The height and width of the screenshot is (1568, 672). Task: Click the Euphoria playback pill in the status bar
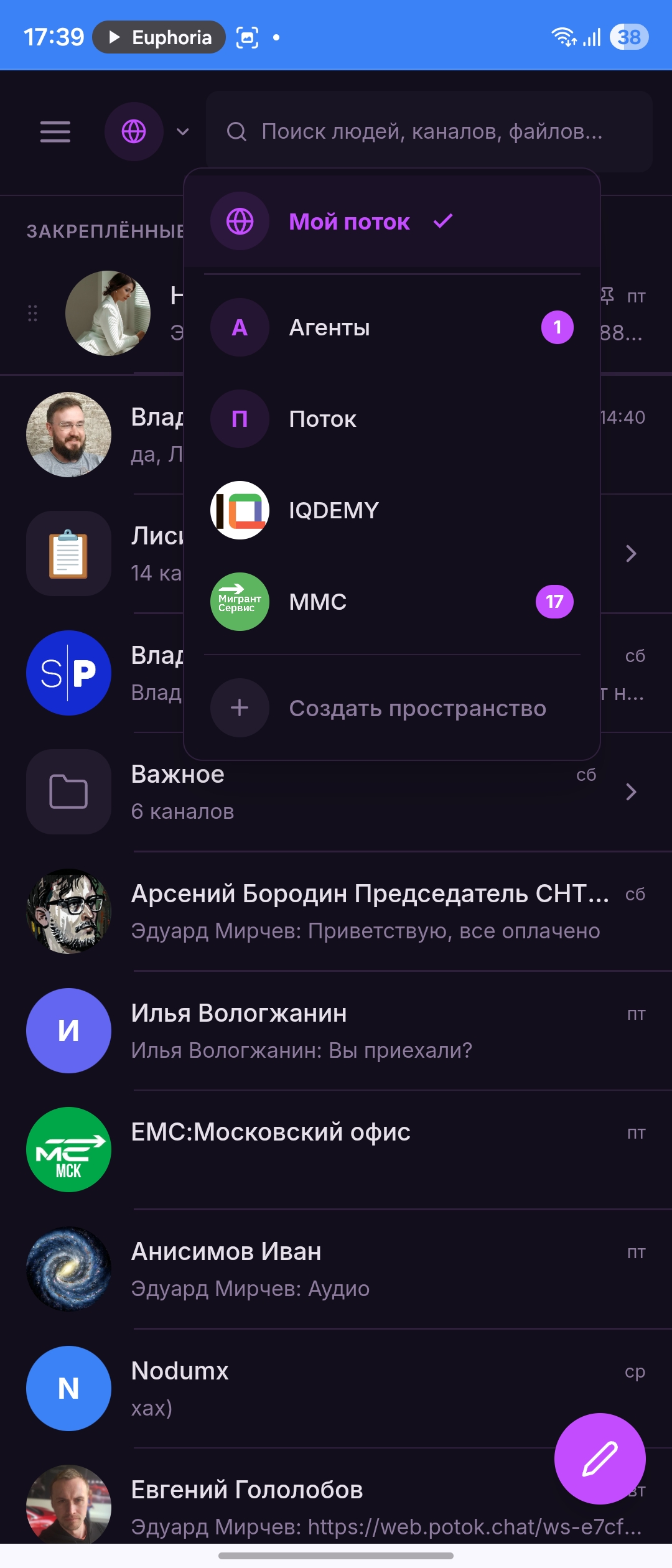pos(159,37)
